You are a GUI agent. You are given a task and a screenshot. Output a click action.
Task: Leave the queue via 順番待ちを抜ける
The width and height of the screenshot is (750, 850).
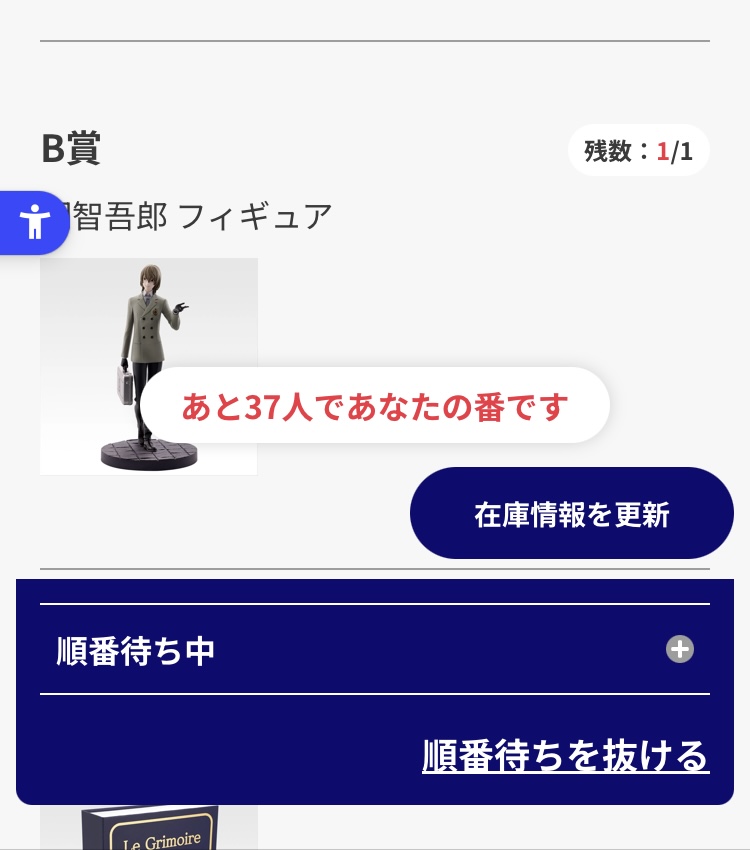[x=565, y=756]
